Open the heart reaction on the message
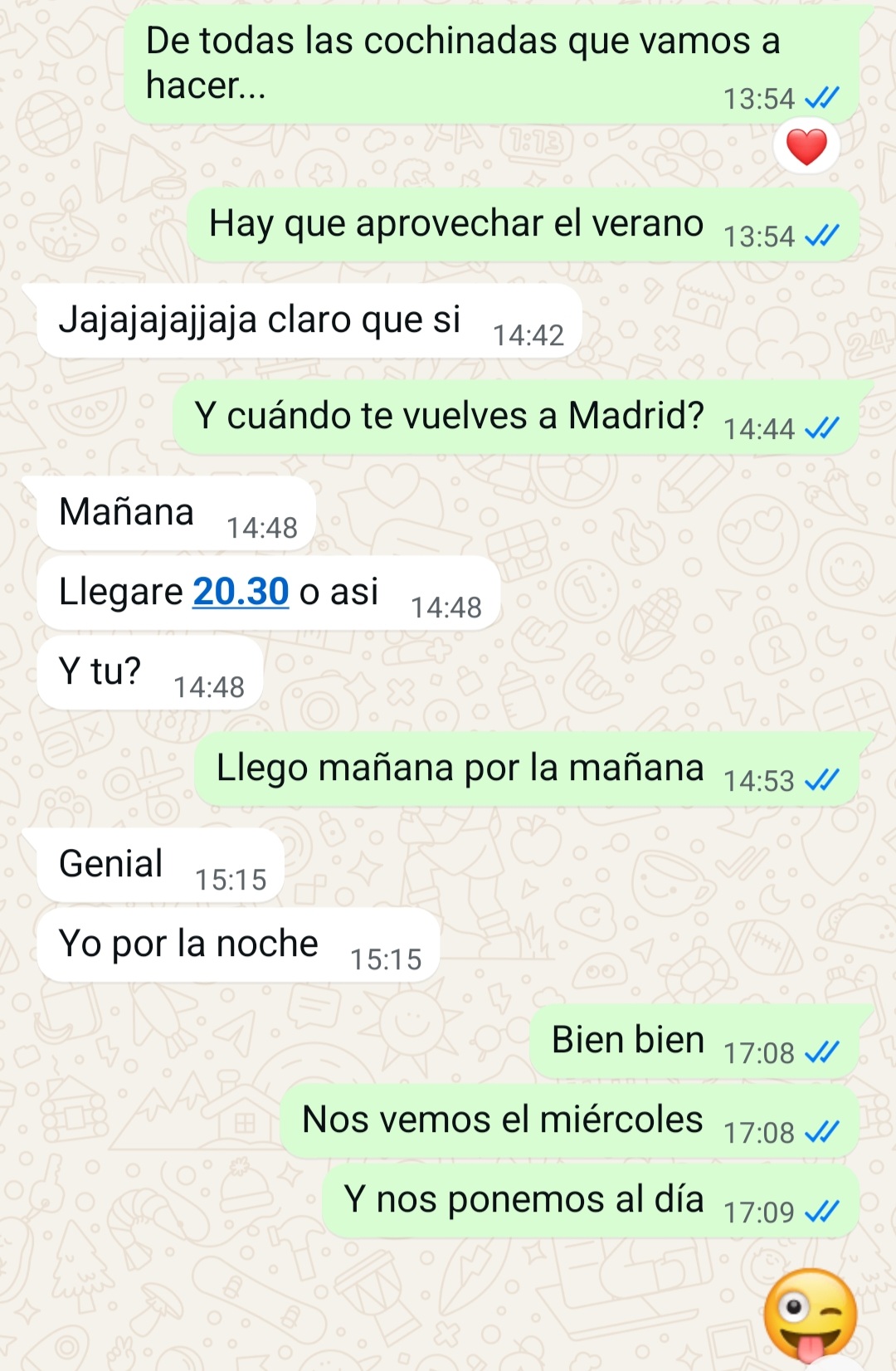 [x=806, y=148]
